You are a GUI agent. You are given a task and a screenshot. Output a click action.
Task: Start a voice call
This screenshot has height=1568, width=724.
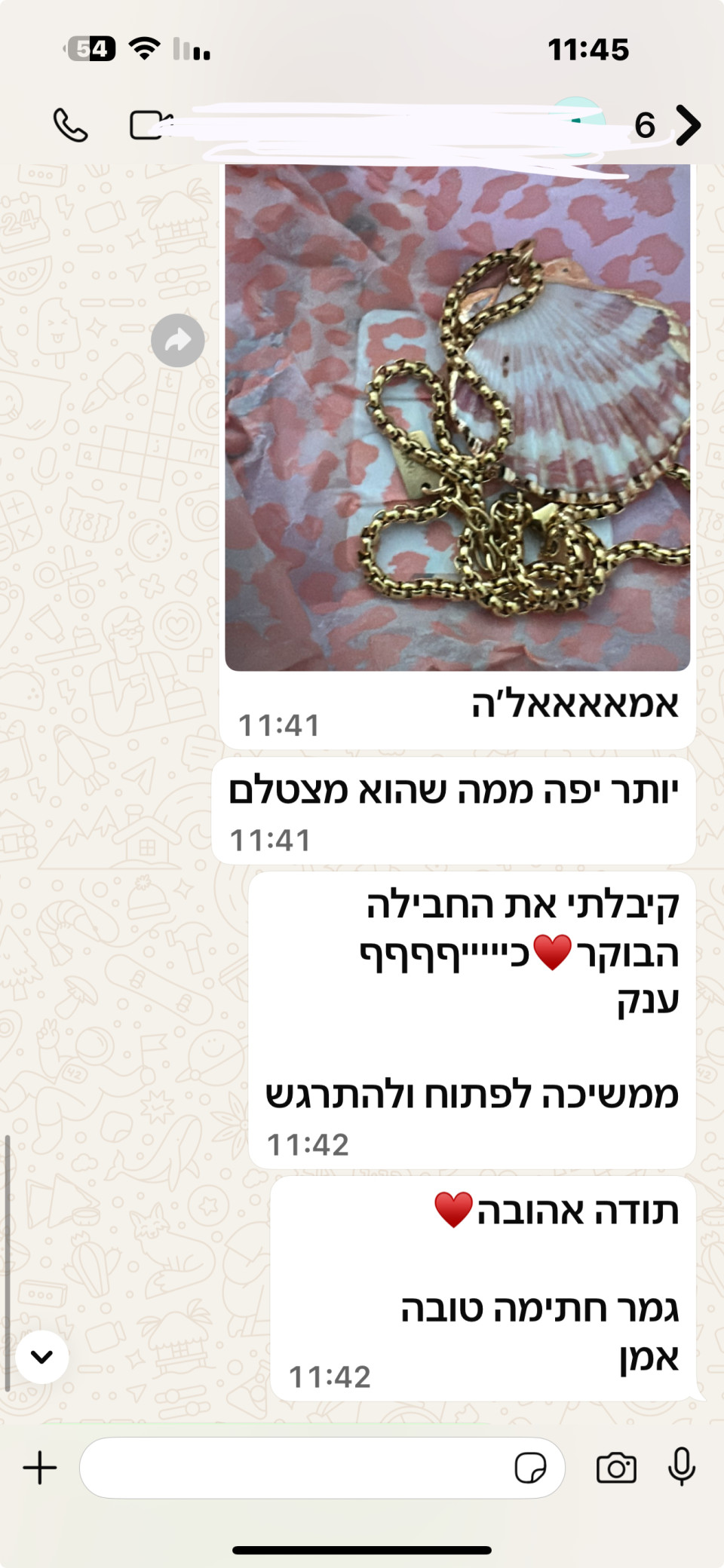tap(70, 125)
